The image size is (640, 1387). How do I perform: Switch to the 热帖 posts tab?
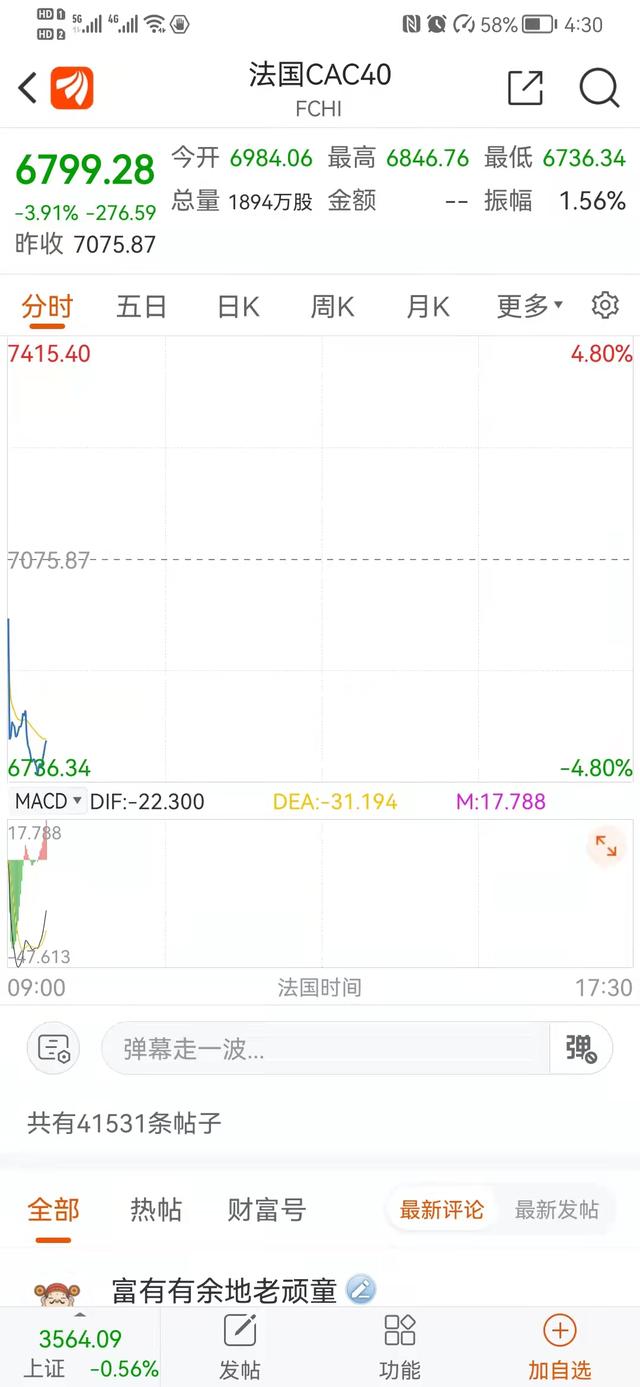pos(156,1210)
